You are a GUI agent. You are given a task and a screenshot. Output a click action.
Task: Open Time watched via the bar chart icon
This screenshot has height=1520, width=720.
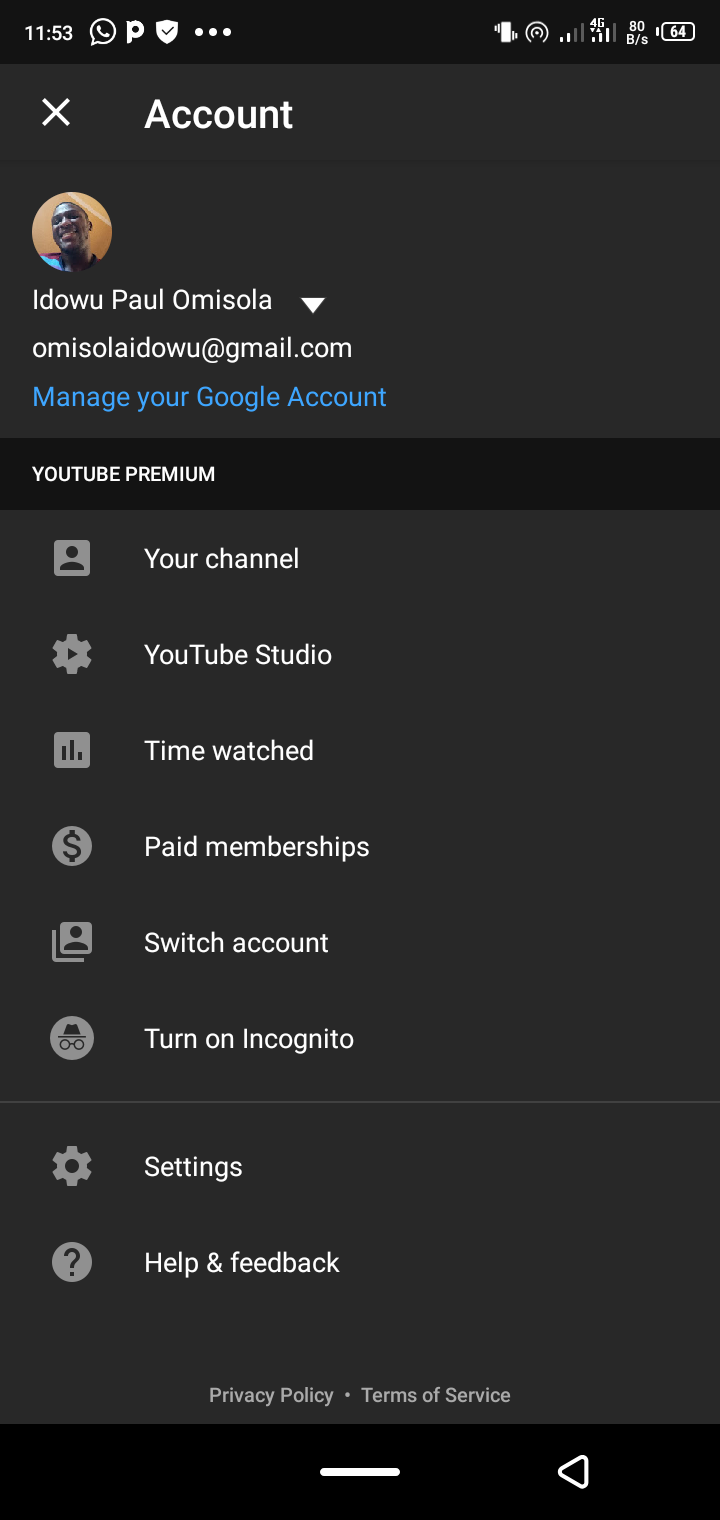tap(71, 750)
